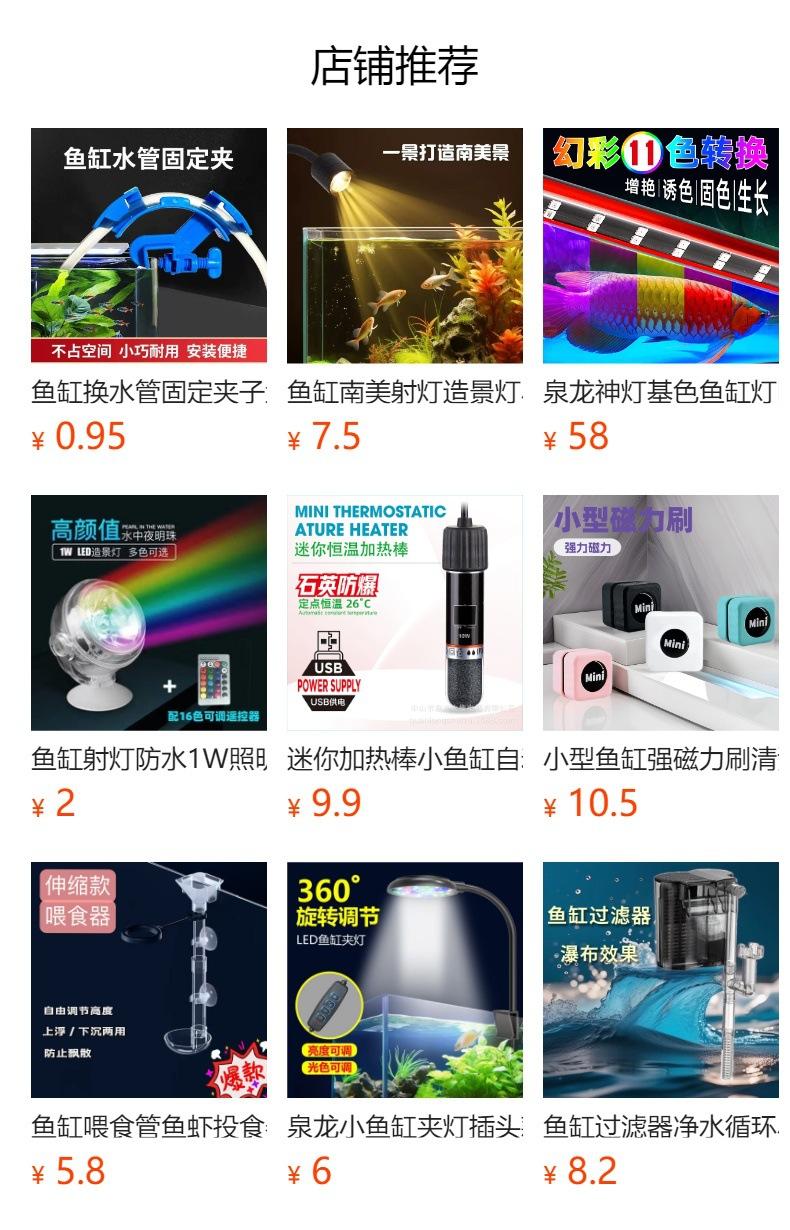Select the 泉龙神灯基色鱼缸灯 product card
Viewport: 790px width, 1230px height.
point(661,246)
